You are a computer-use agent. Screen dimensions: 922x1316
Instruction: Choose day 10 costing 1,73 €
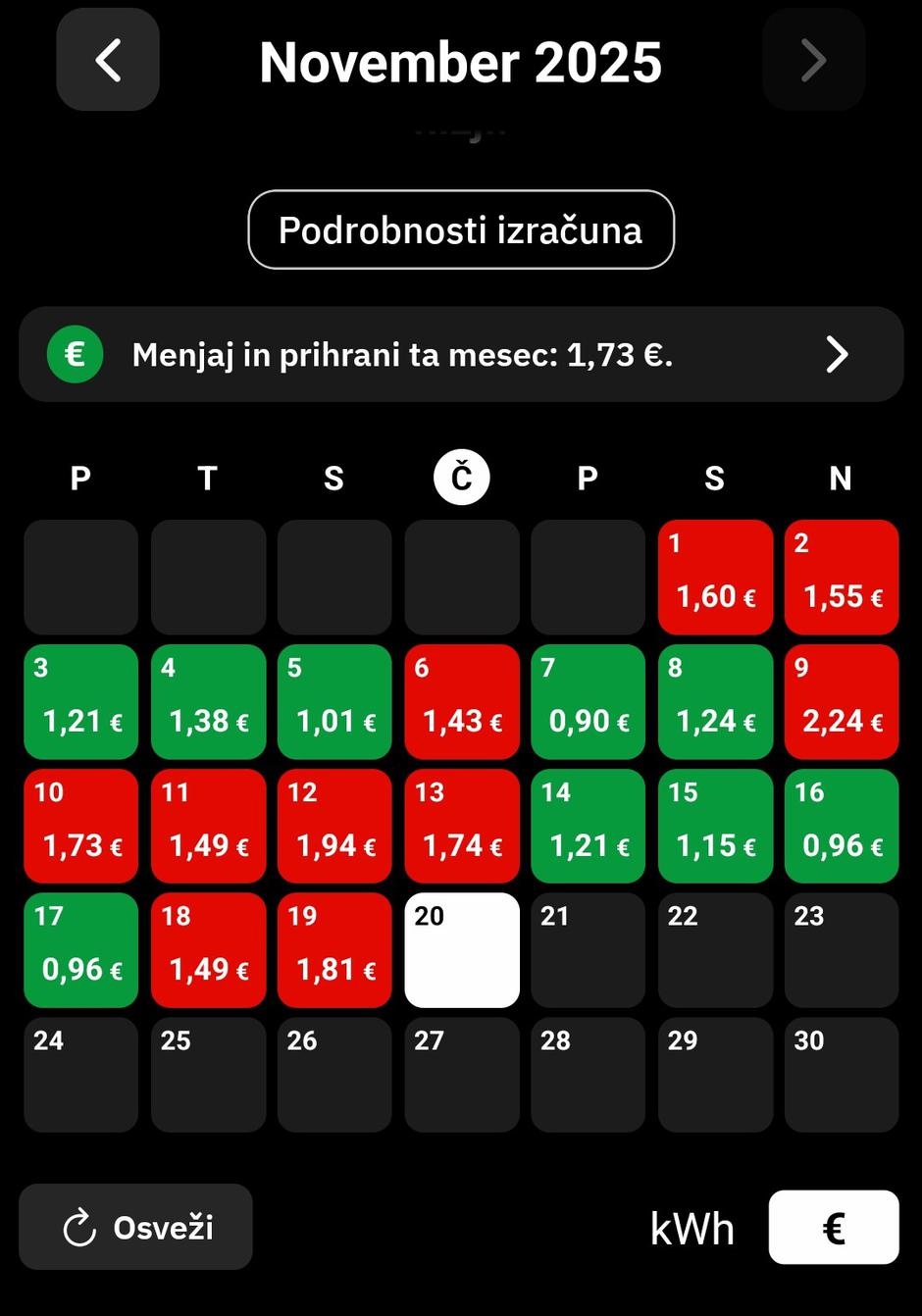(x=81, y=826)
